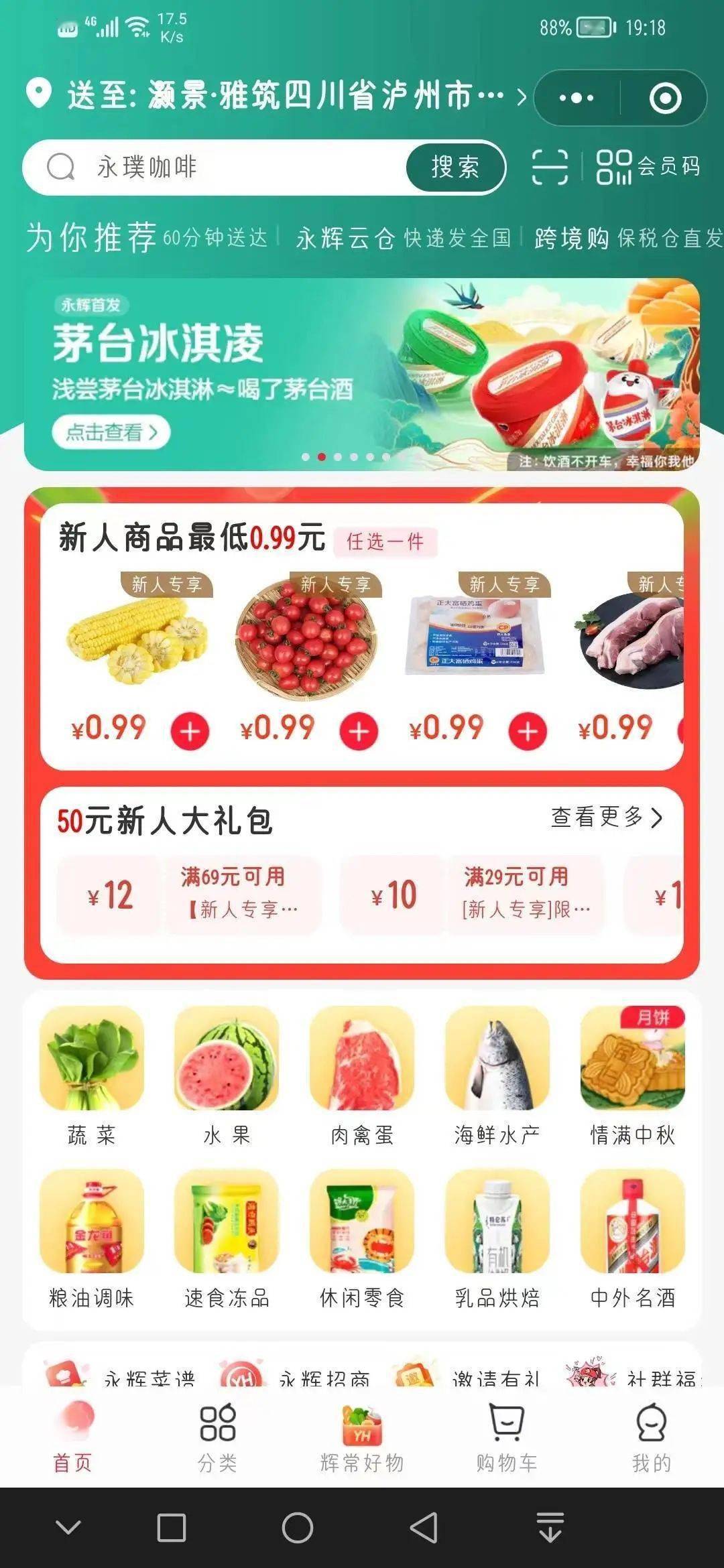Switch to 跨境购 tab

click(627, 238)
